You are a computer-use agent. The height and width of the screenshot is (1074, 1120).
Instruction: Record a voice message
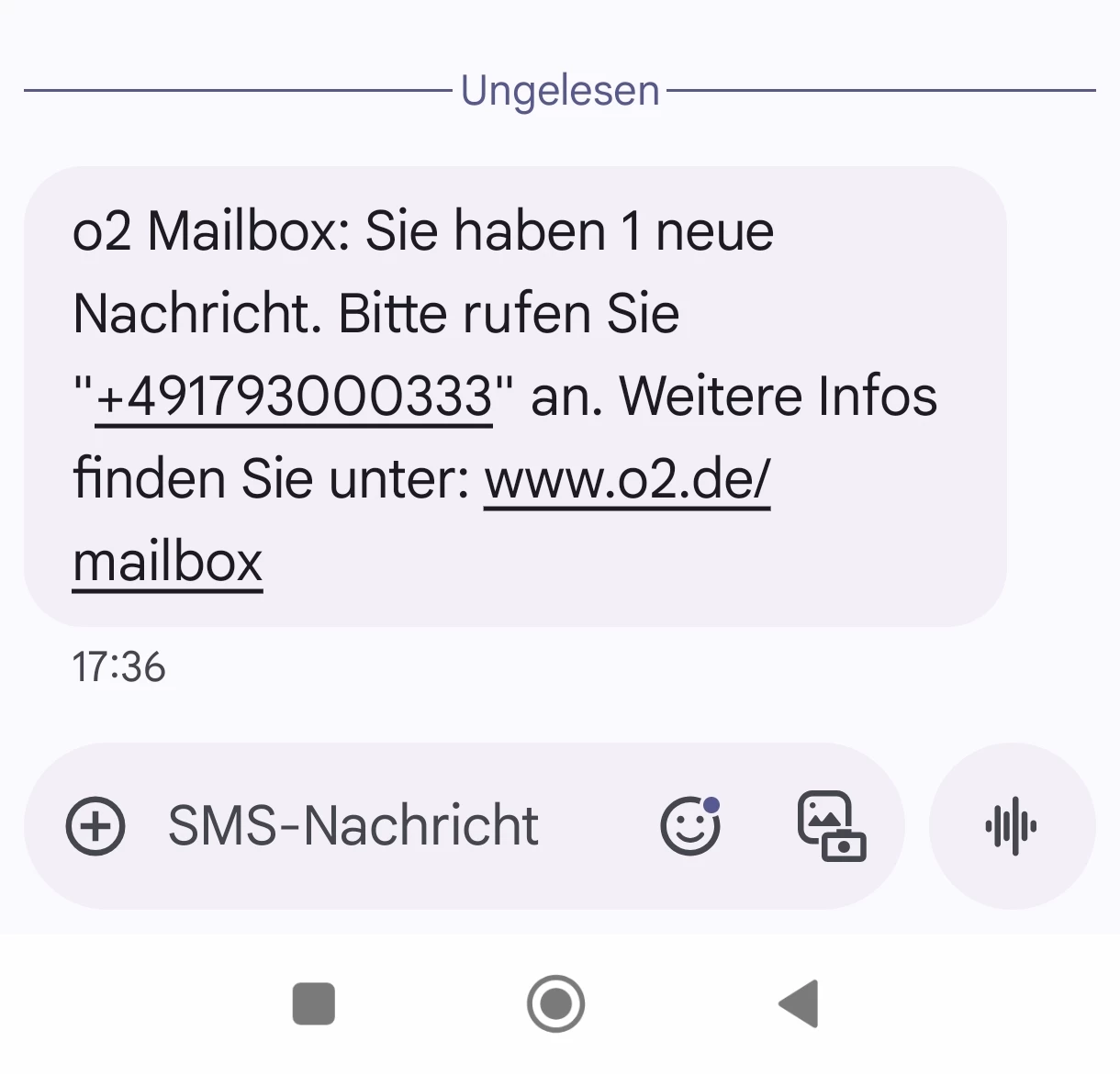1012,826
